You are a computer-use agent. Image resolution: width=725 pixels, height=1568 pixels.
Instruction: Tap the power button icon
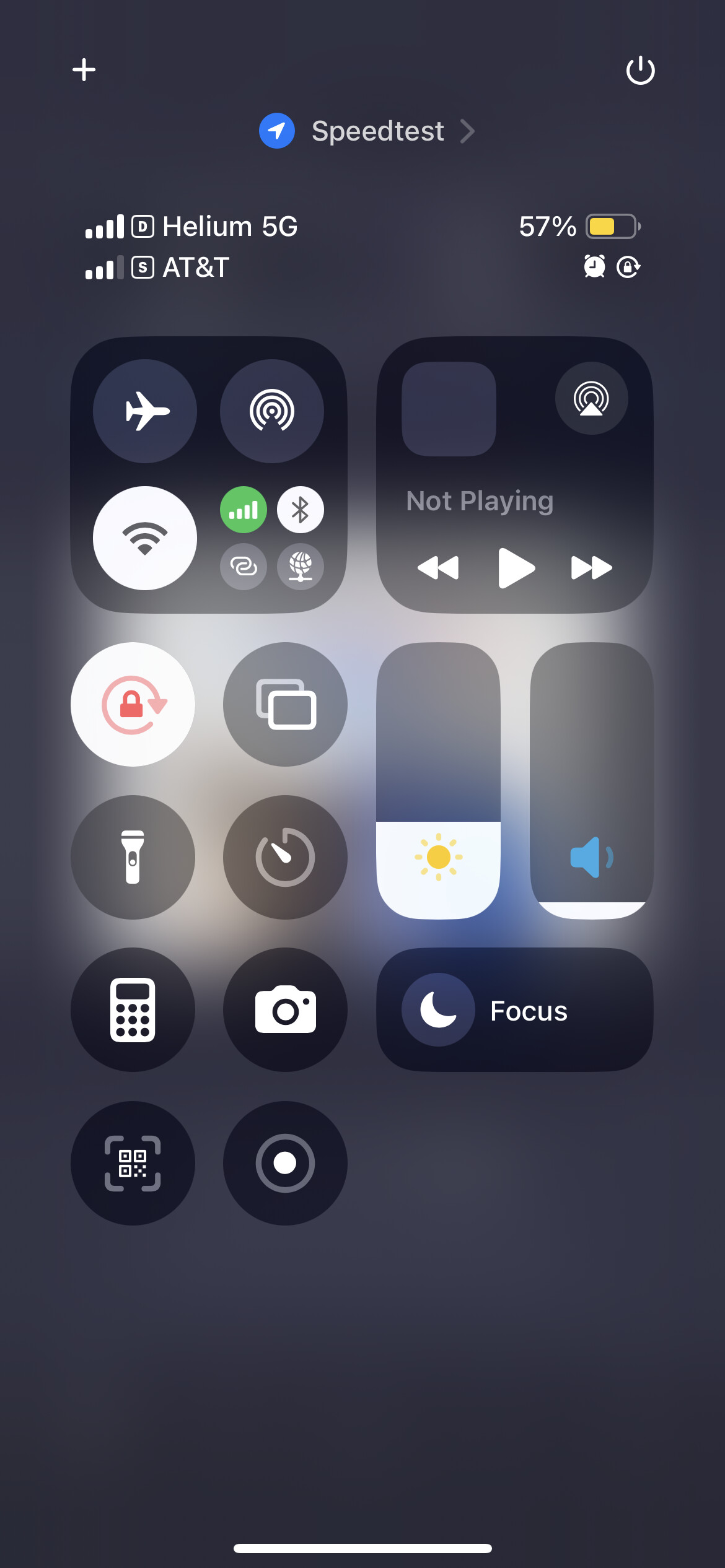640,70
